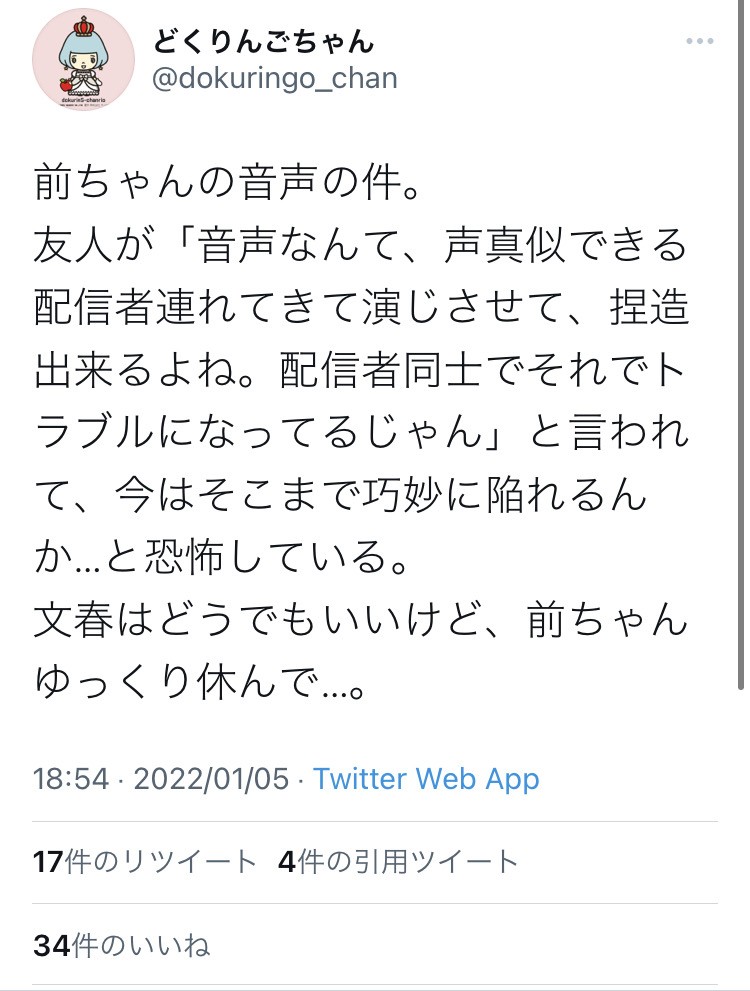Open the tweet's three-dot overflow menu
750x991 pixels.
click(x=699, y=42)
